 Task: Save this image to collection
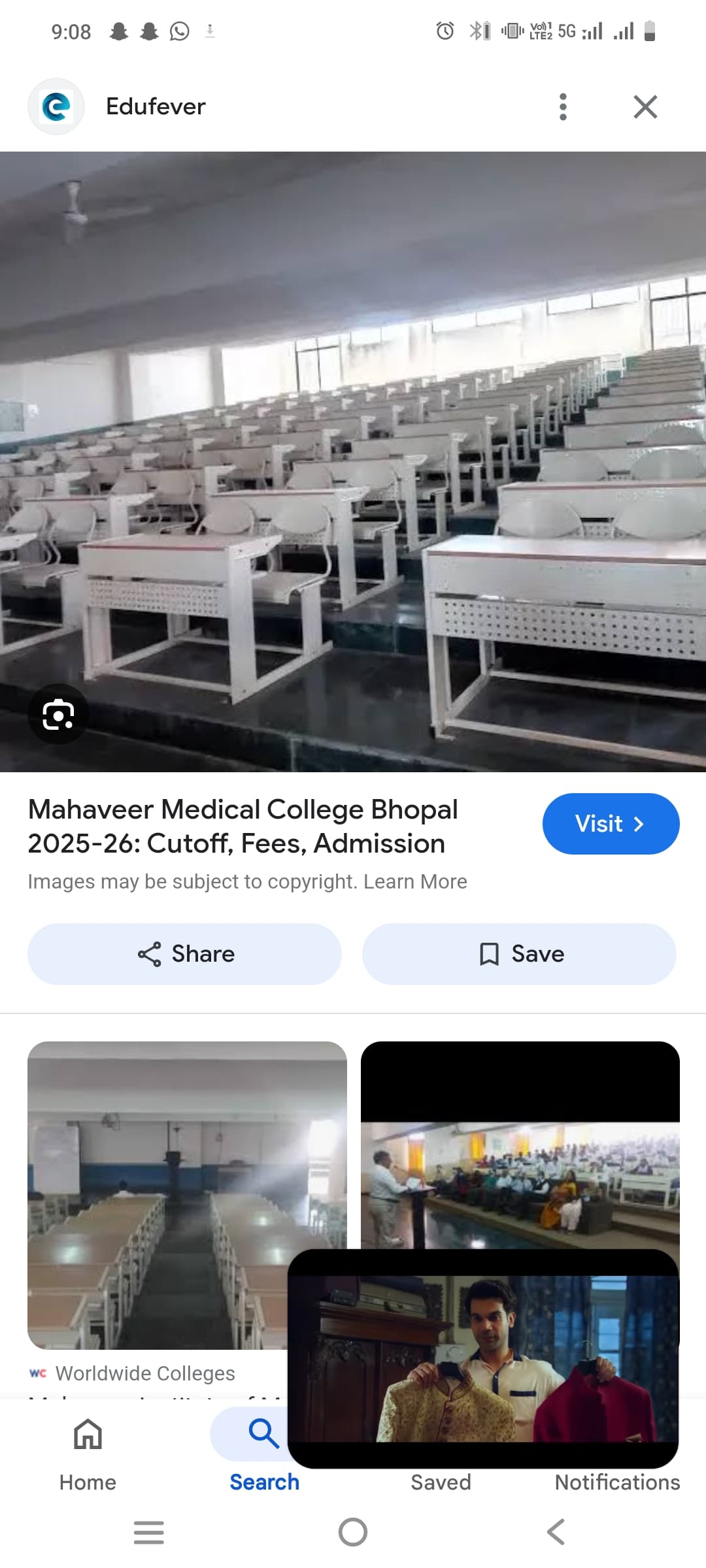click(x=519, y=954)
